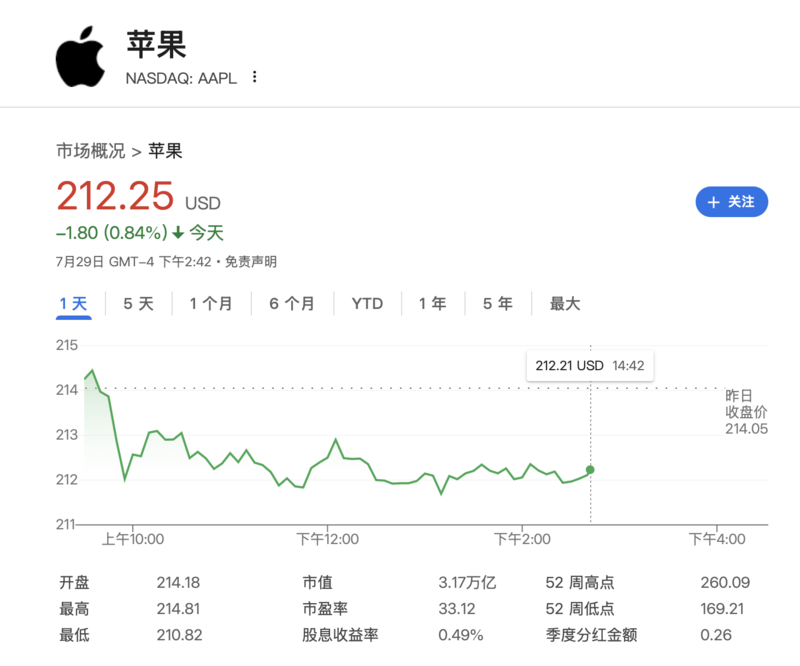Screen dimensions: 800x666
Task: Tap the 关注 follow button
Action: click(x=731, y=202)
